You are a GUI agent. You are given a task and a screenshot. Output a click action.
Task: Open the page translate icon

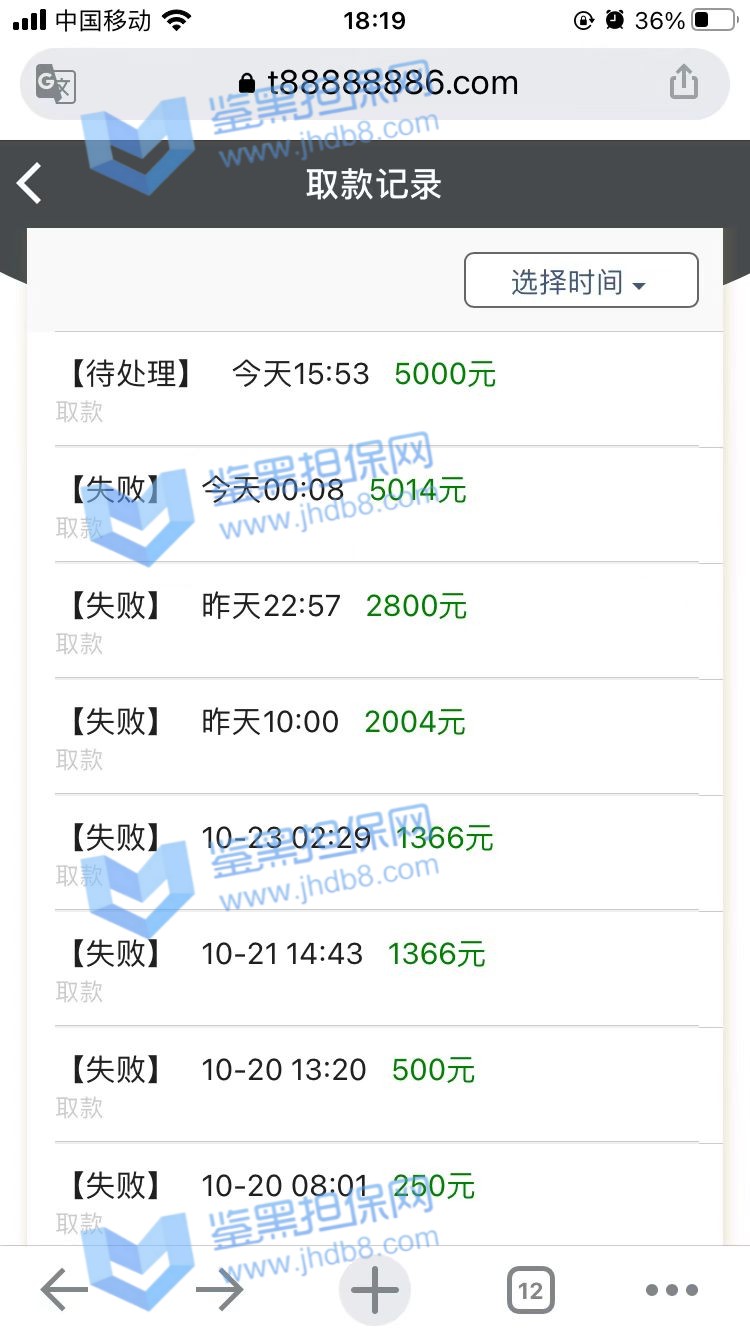56,84
